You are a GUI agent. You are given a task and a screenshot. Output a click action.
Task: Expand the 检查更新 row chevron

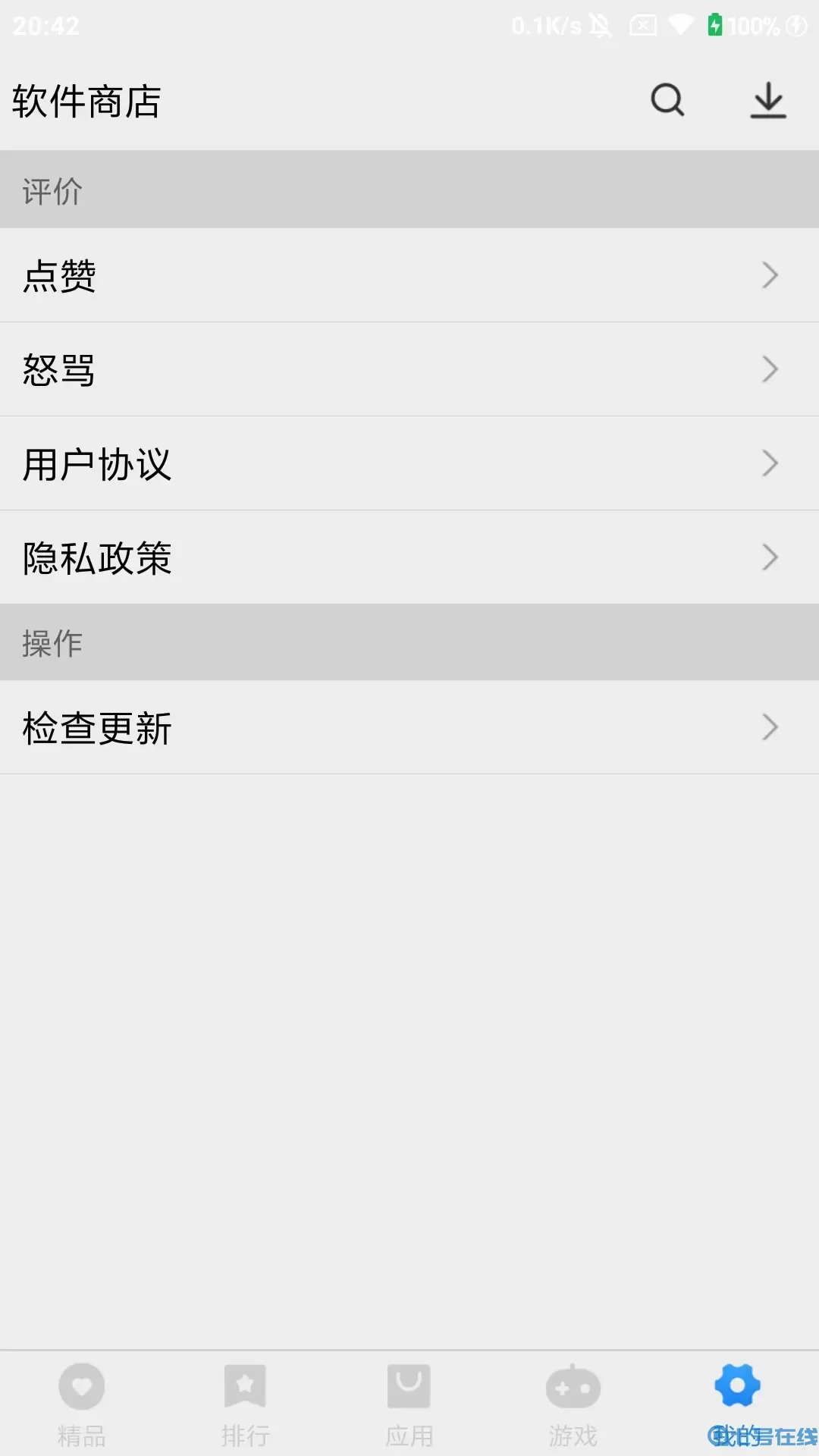point(769,727)
